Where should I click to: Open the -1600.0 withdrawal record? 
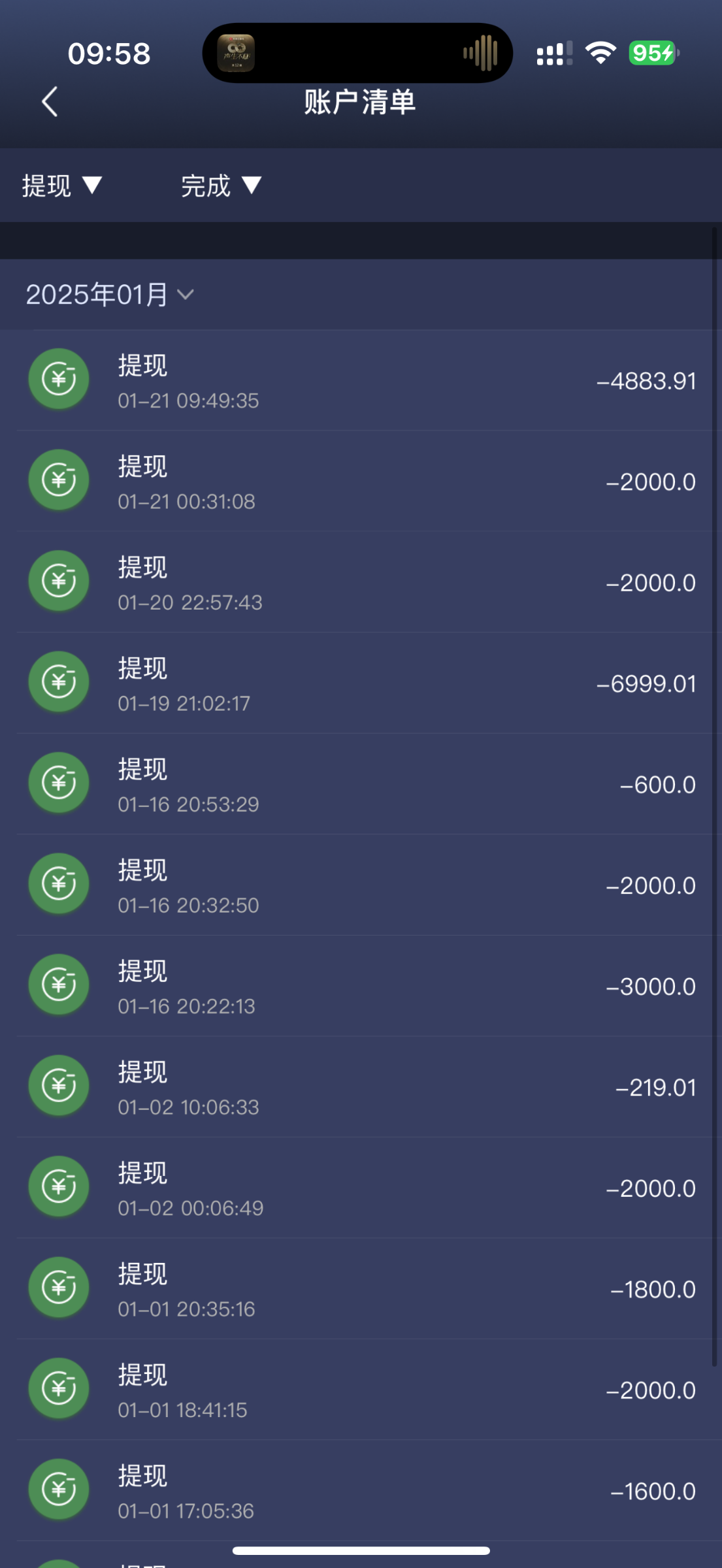click(361, 1491)
